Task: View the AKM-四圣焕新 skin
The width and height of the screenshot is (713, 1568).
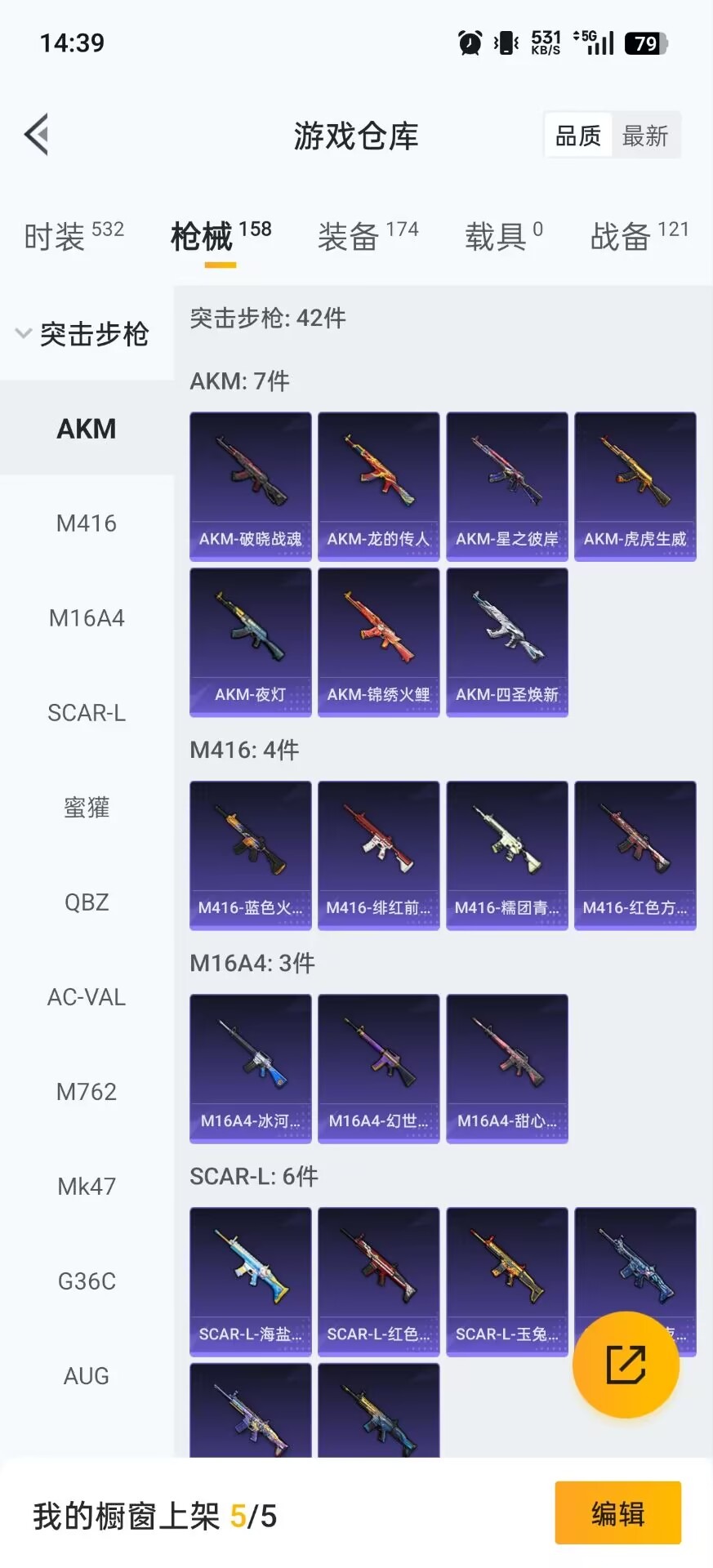Action: pos(506,642)
